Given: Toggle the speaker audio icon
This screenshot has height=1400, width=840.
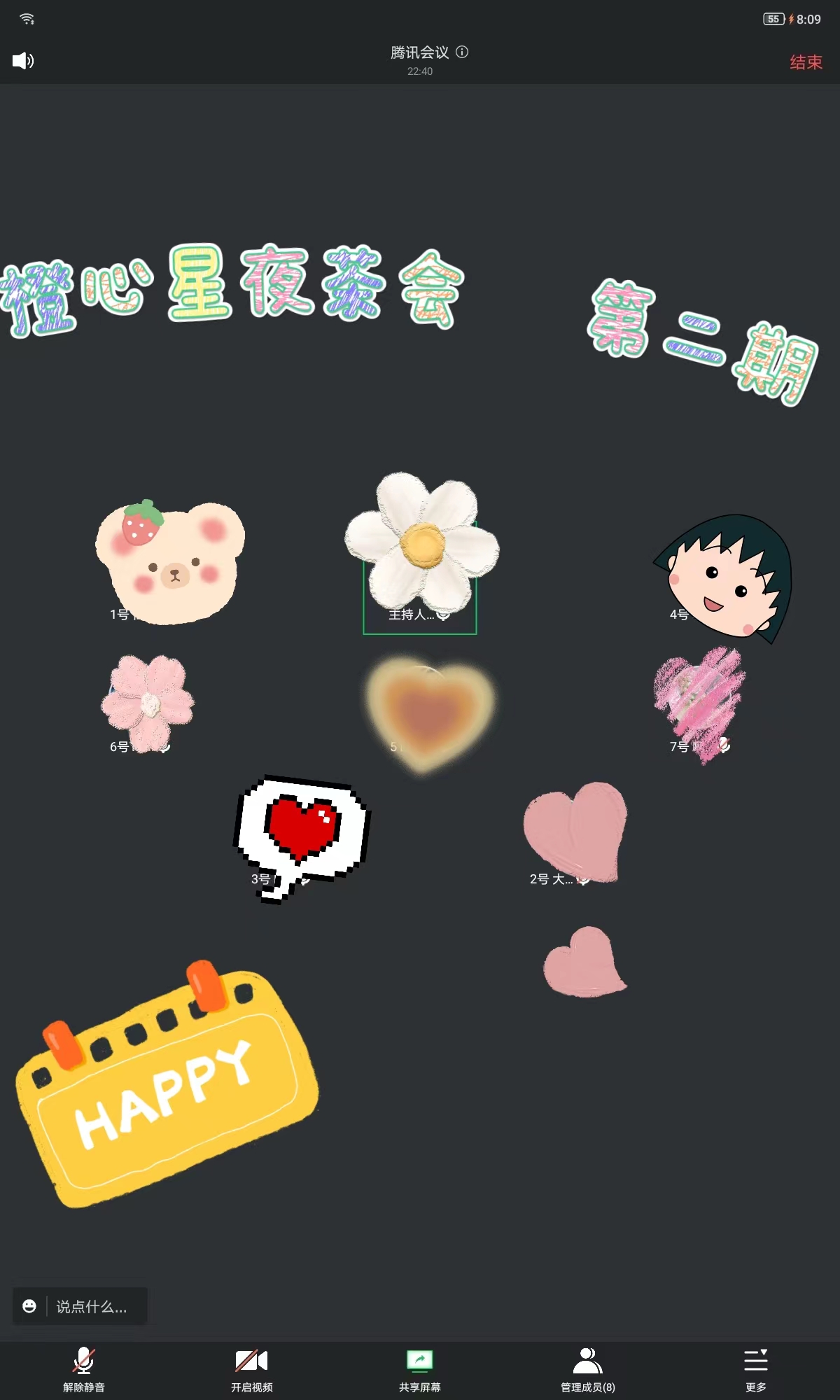Looking at the screenshot, I should (23, 61).
